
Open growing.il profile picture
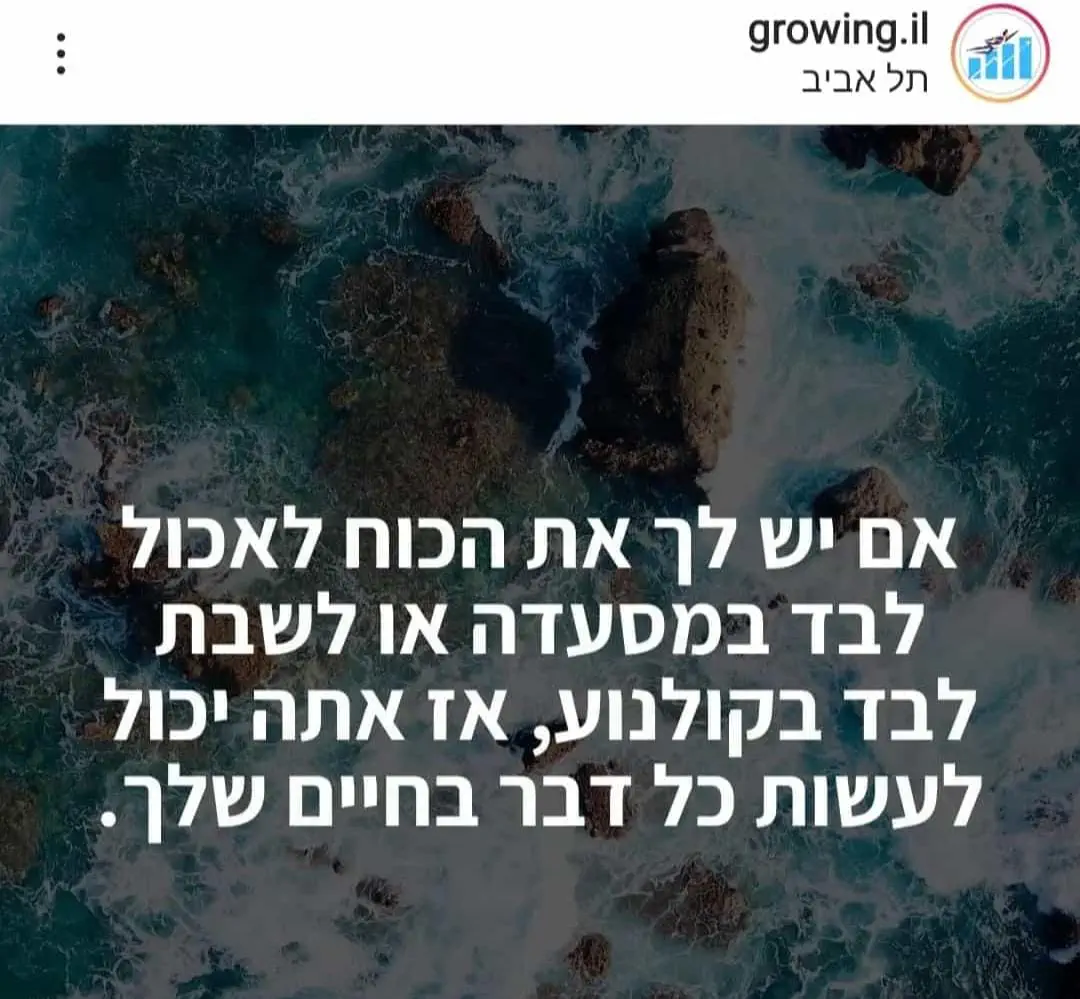click(x=998, y=54)
